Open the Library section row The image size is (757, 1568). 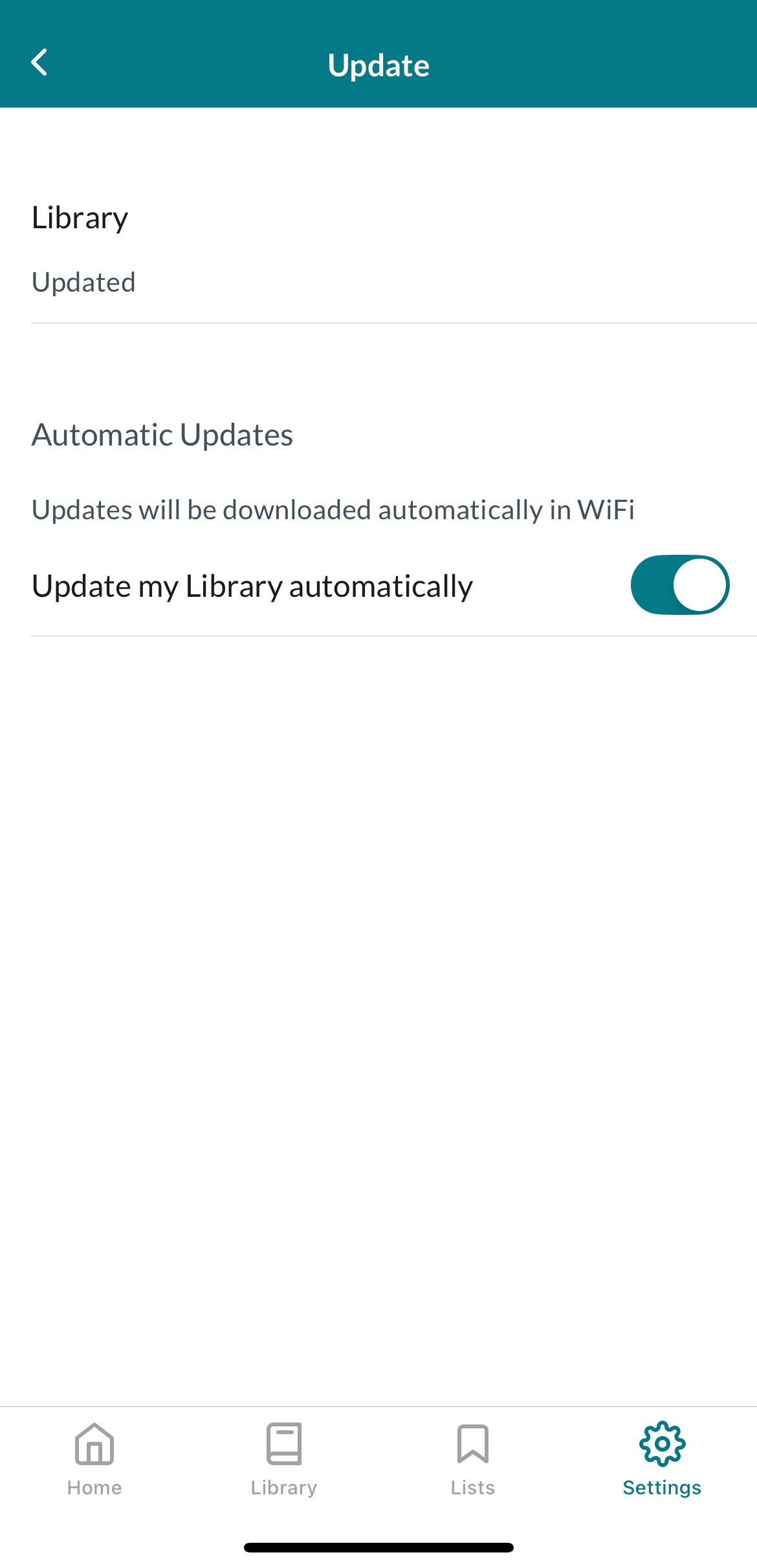80,217
